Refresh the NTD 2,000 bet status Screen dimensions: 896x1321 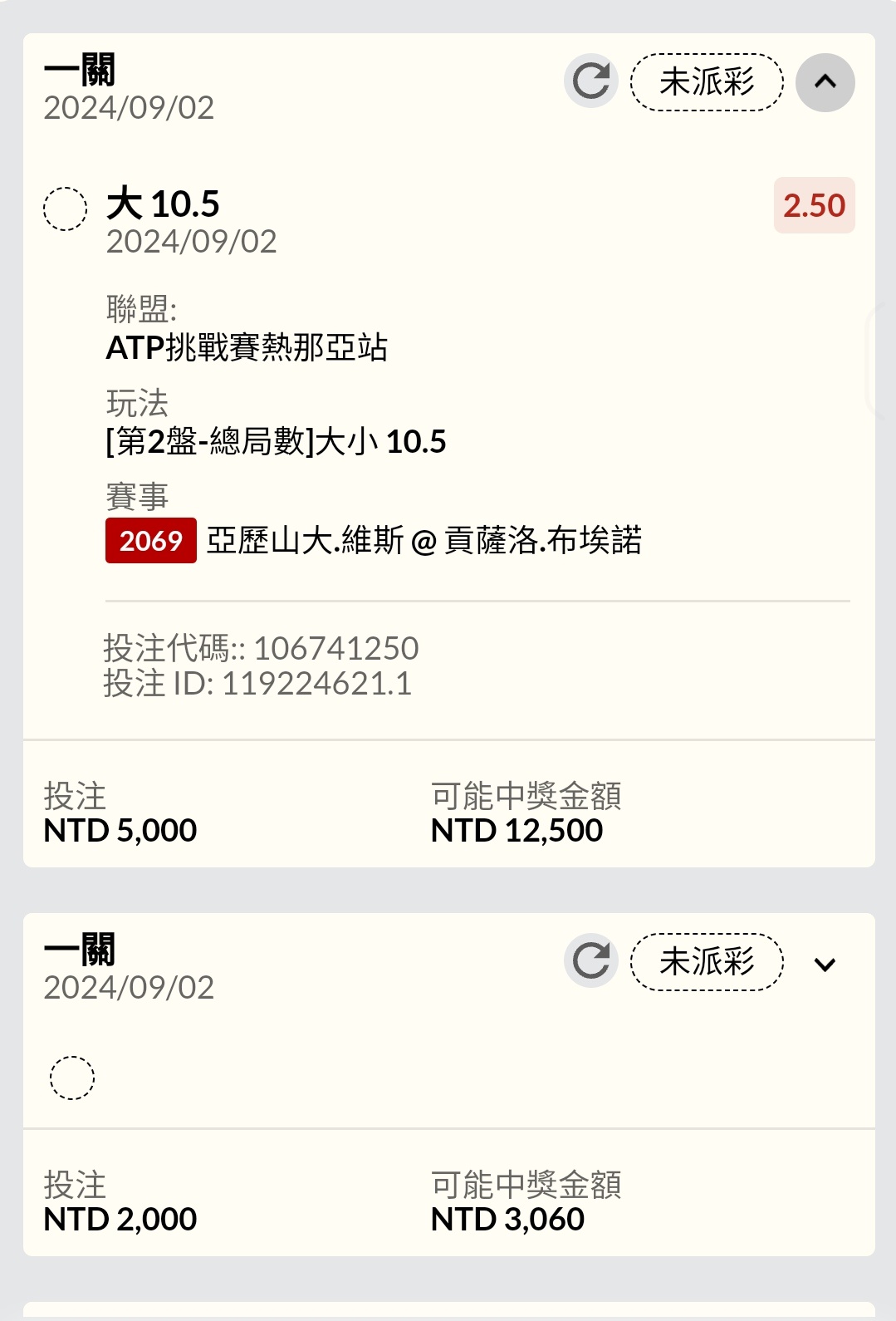(590, 961)
